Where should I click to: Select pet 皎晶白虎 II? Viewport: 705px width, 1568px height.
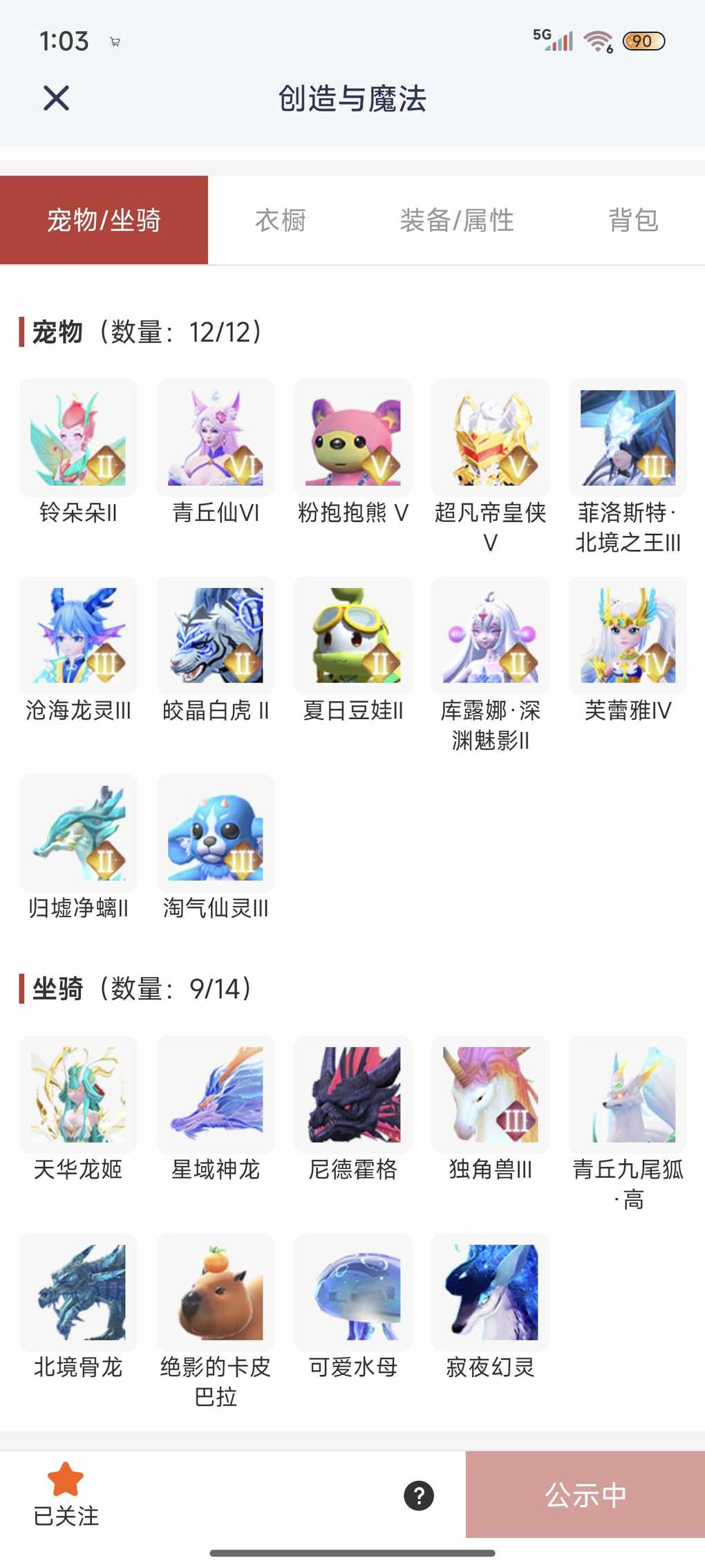pos(216,636)
